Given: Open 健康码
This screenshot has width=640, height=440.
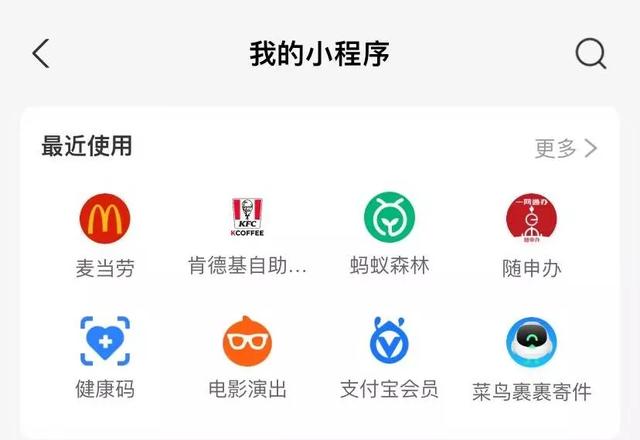Looking at the screenshot, I should click(x=105, y=343).
